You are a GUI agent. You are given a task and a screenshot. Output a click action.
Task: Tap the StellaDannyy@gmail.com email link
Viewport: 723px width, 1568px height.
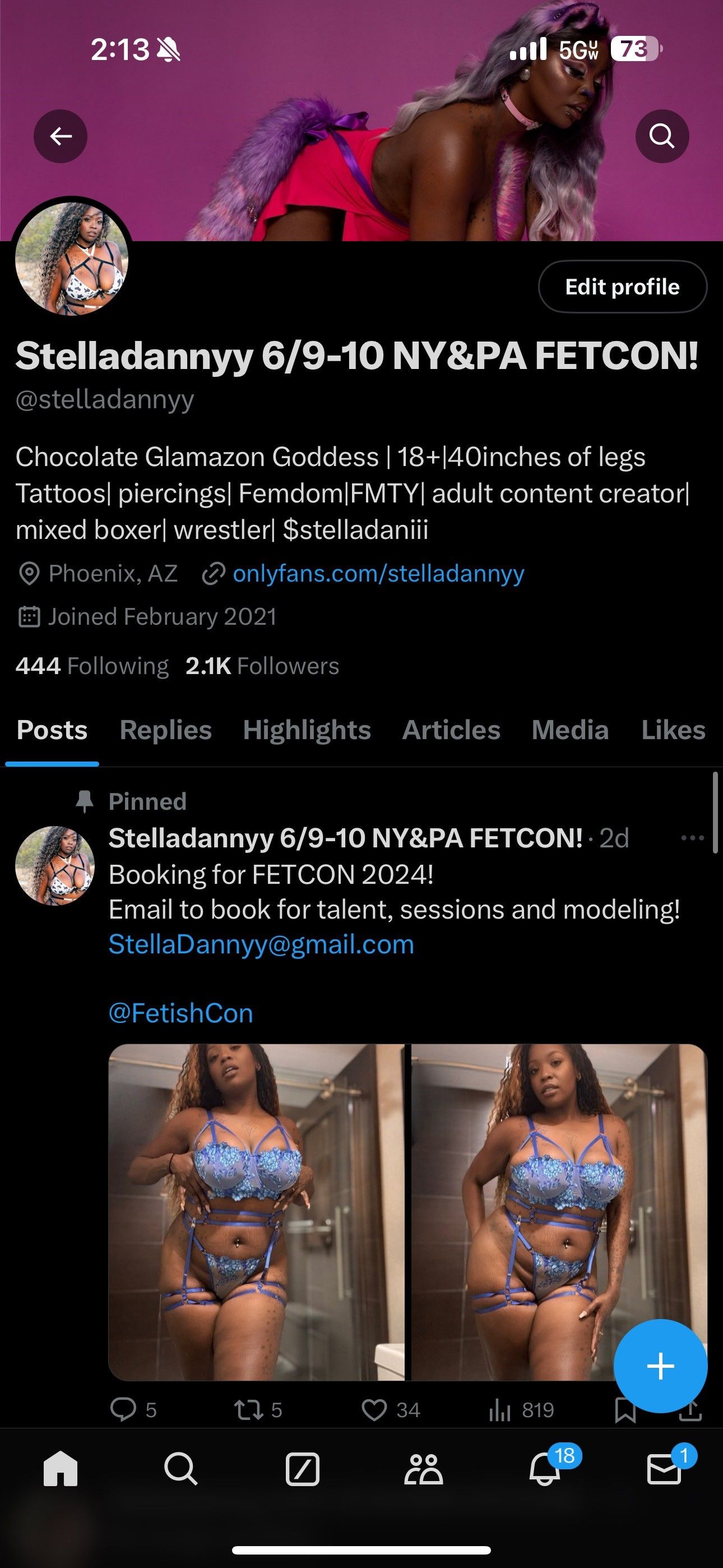(x=261, y=945)
